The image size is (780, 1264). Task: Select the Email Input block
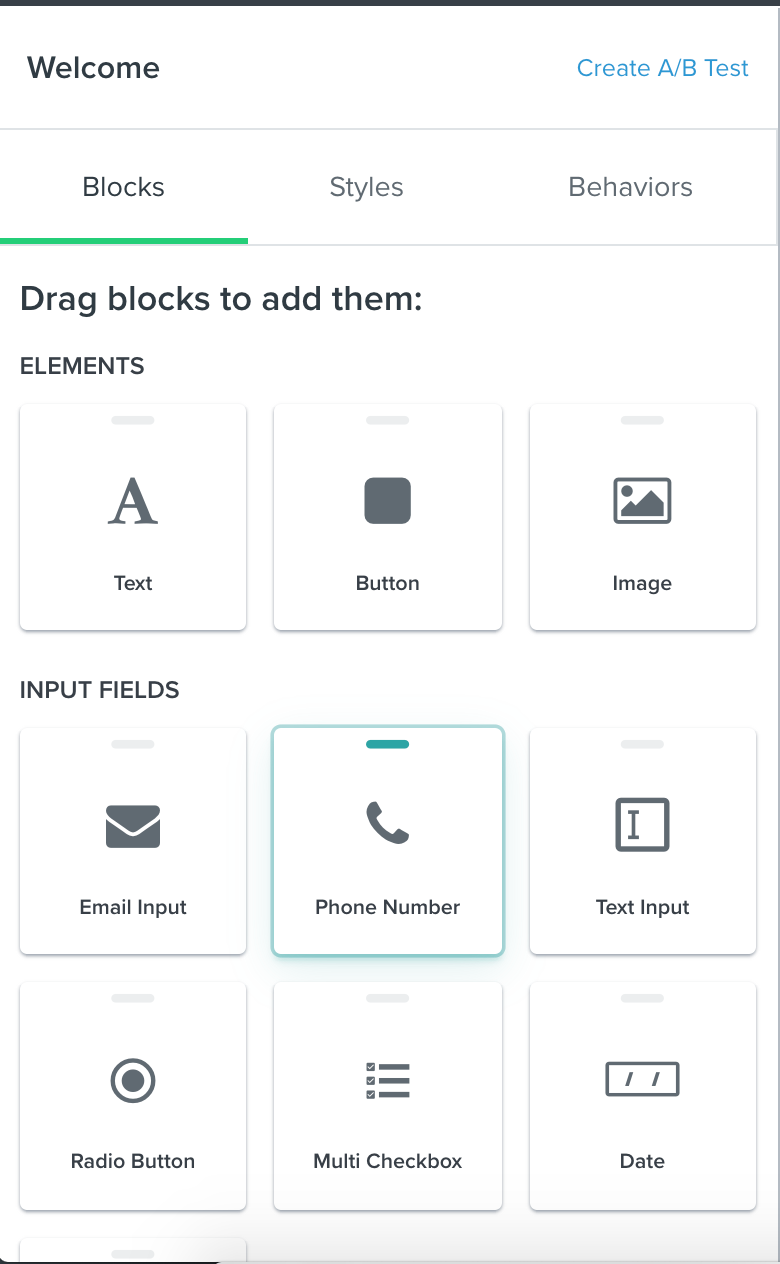pos(133,841)
